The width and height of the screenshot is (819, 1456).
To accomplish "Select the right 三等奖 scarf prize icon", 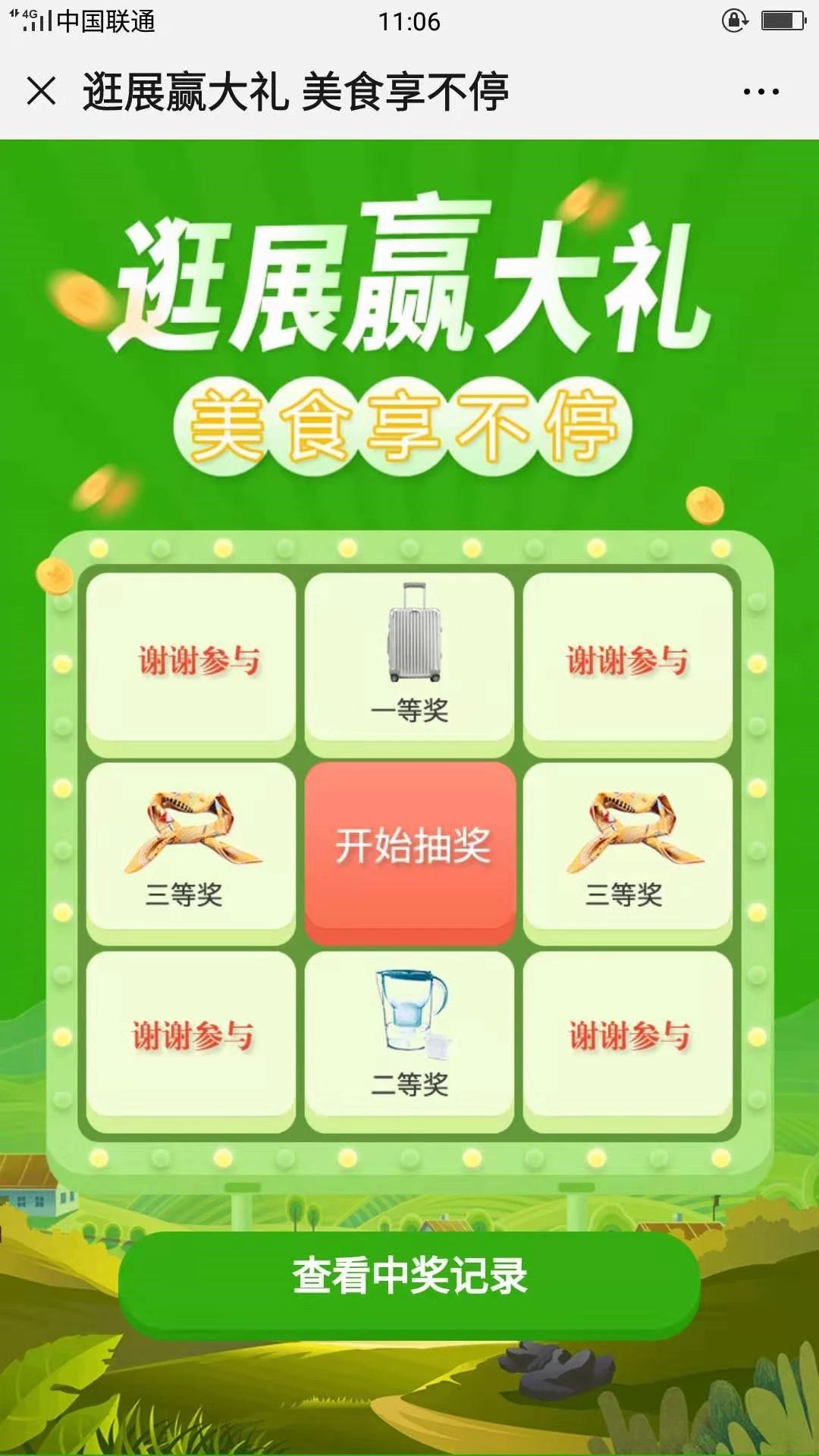I will (633, 827).
